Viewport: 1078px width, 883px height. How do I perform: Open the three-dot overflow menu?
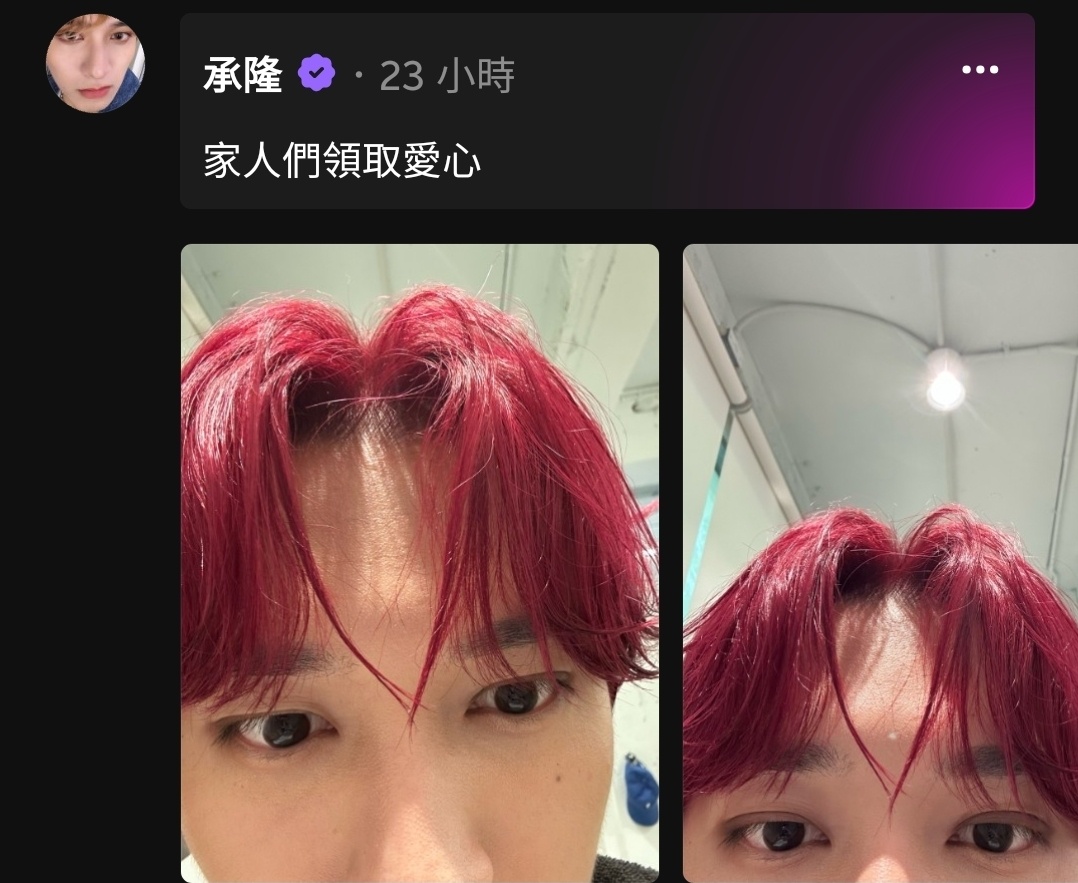[x=979, y=70]
